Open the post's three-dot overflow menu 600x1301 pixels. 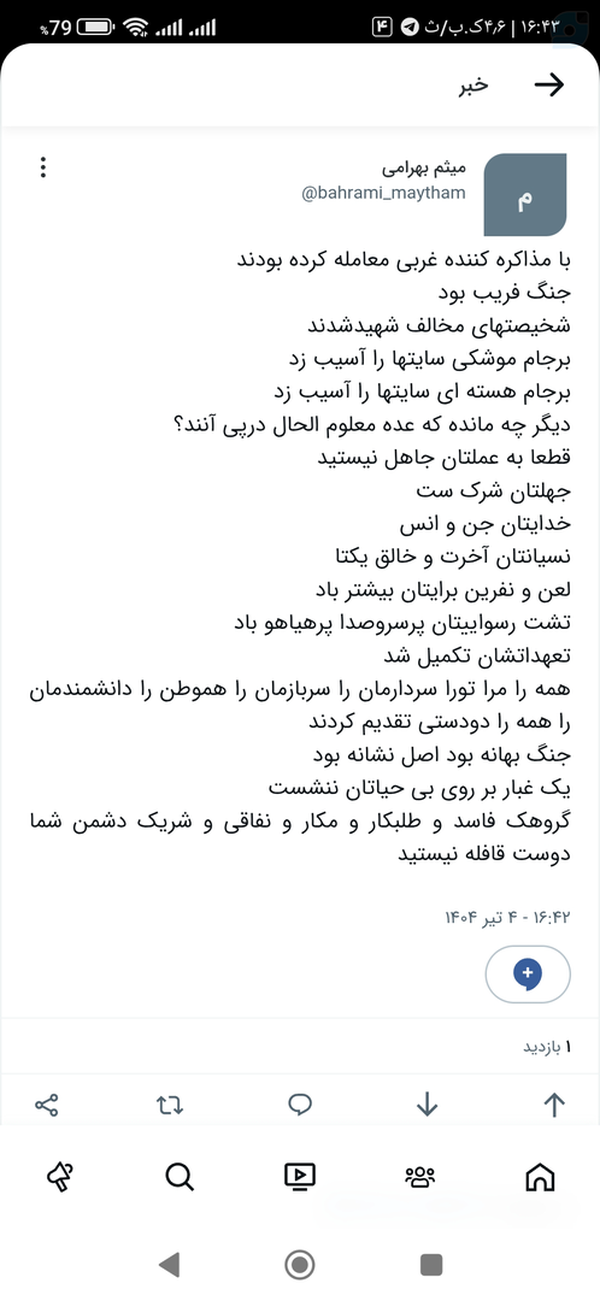pyautogui.click(x=43, y=168)
